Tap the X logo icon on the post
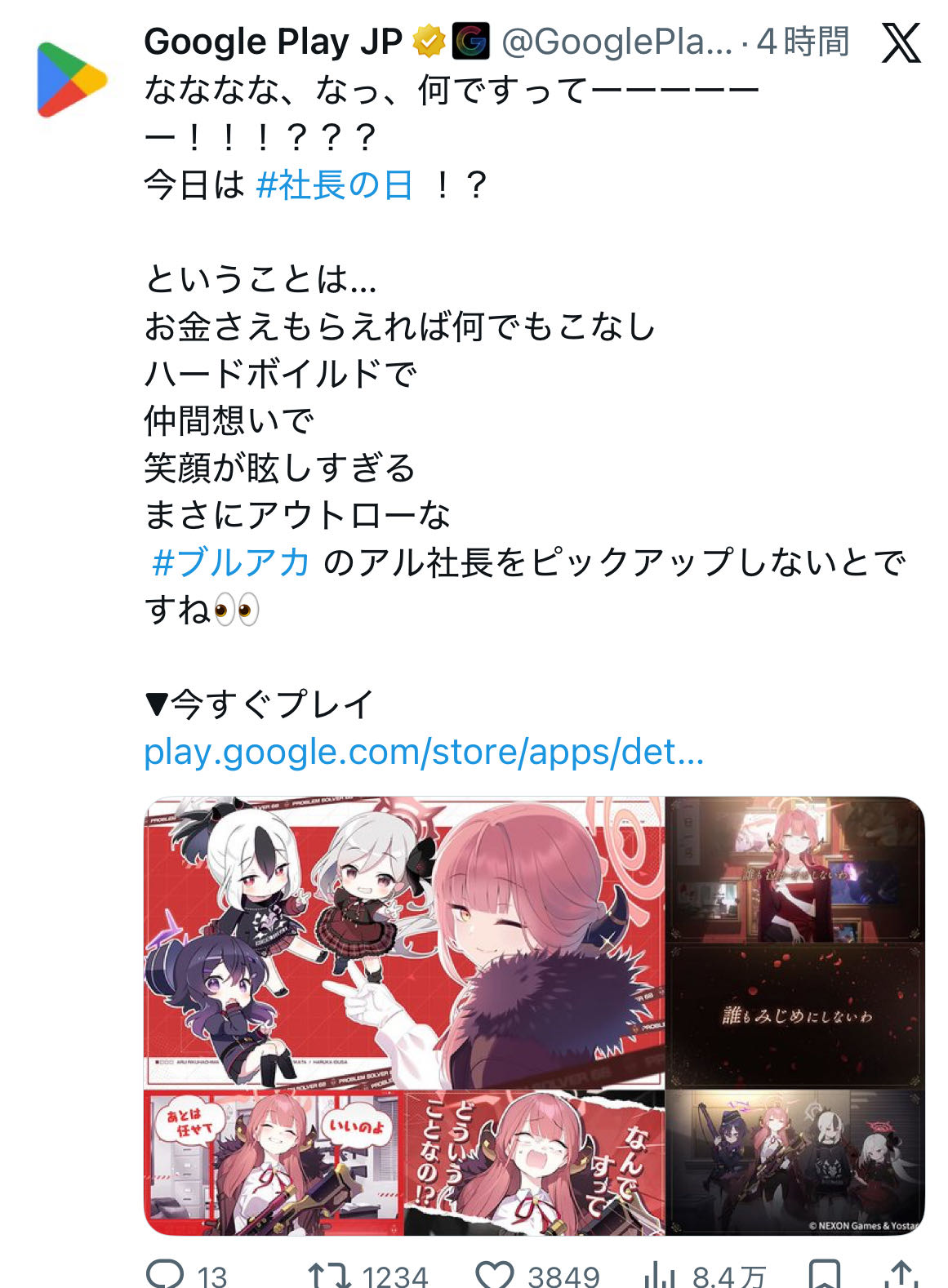This screenshot has height=1288, width=948. [901, 42]
